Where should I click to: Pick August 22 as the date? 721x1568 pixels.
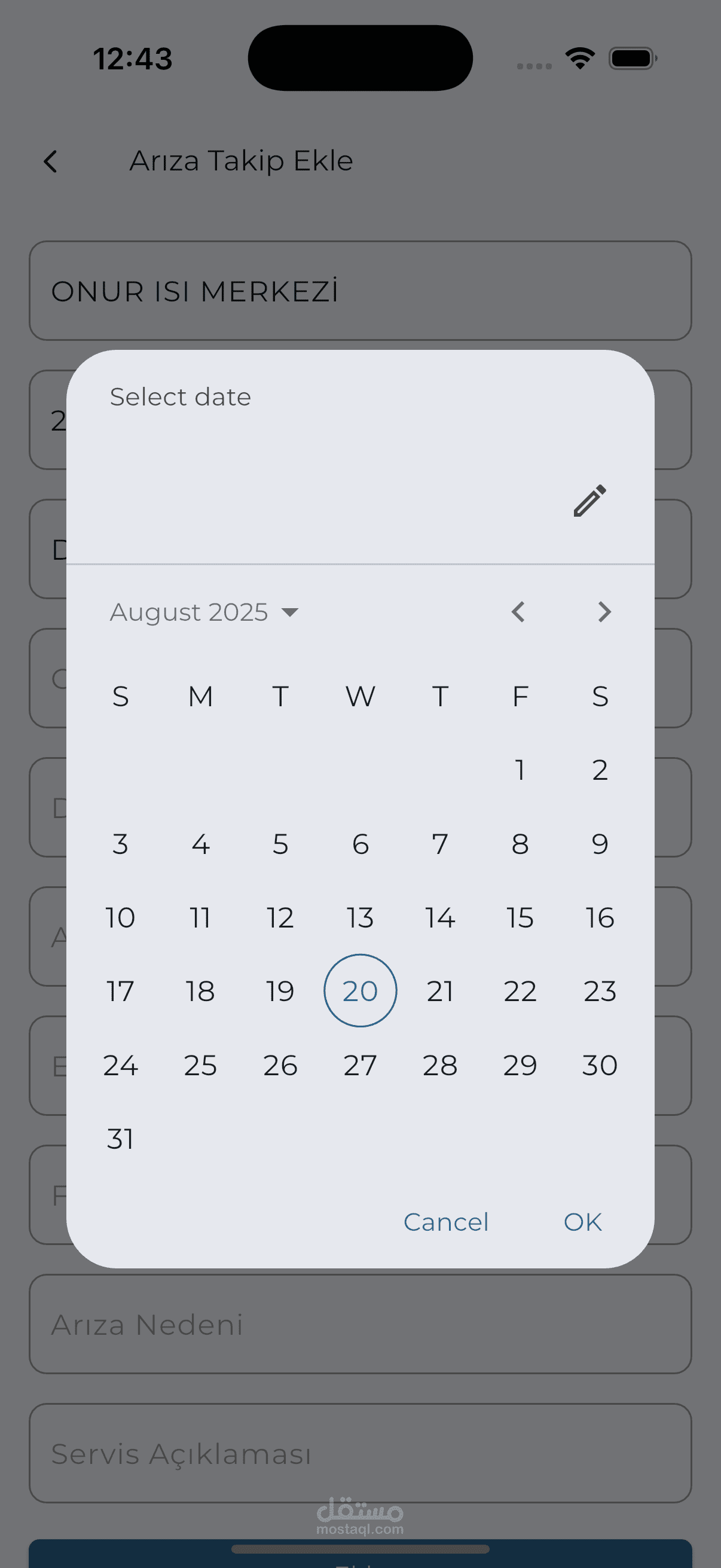pyautogui.click(x=520, y=991)
